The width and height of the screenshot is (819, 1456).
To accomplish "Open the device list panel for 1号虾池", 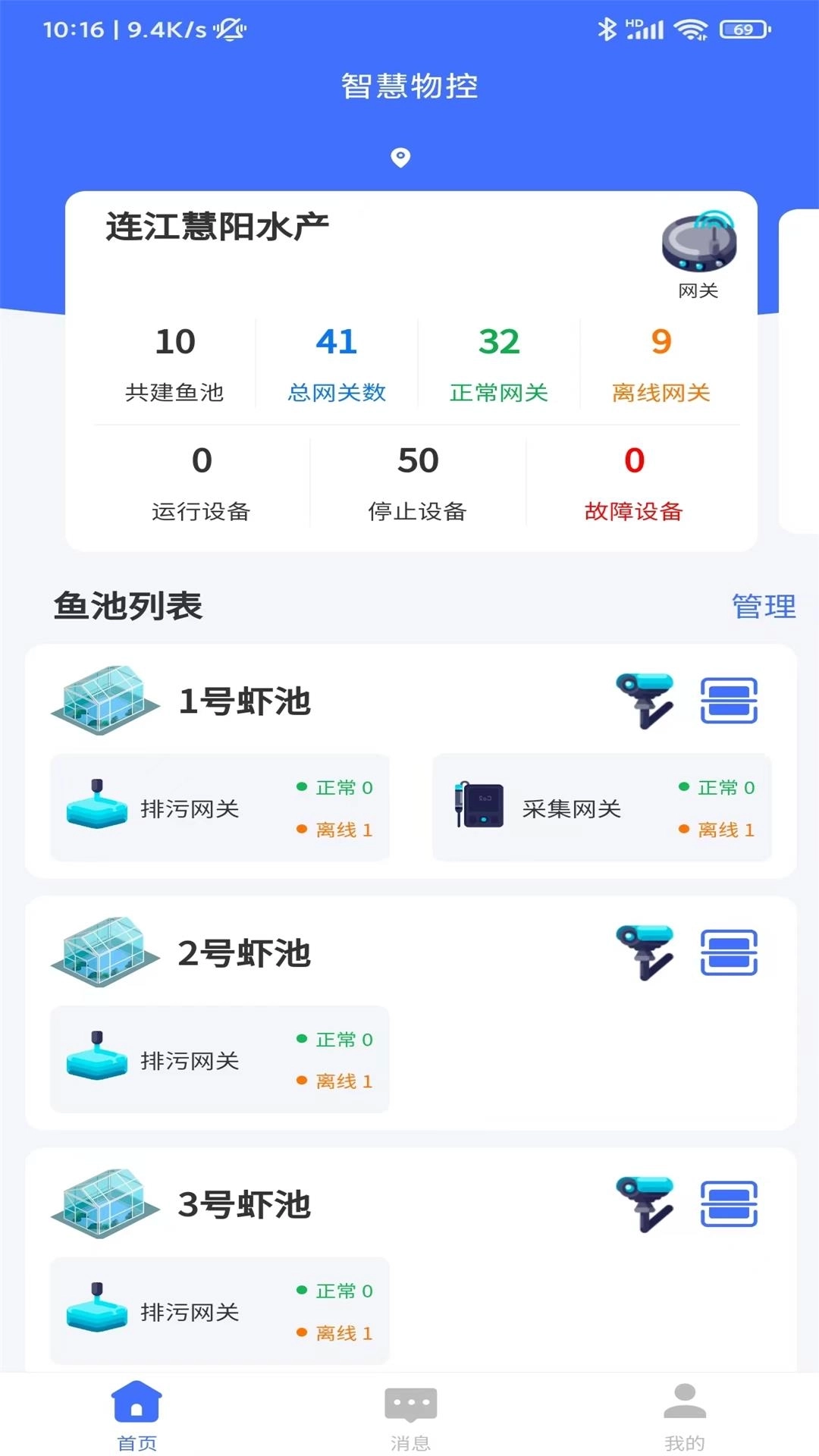I will (x=730, y=701).
